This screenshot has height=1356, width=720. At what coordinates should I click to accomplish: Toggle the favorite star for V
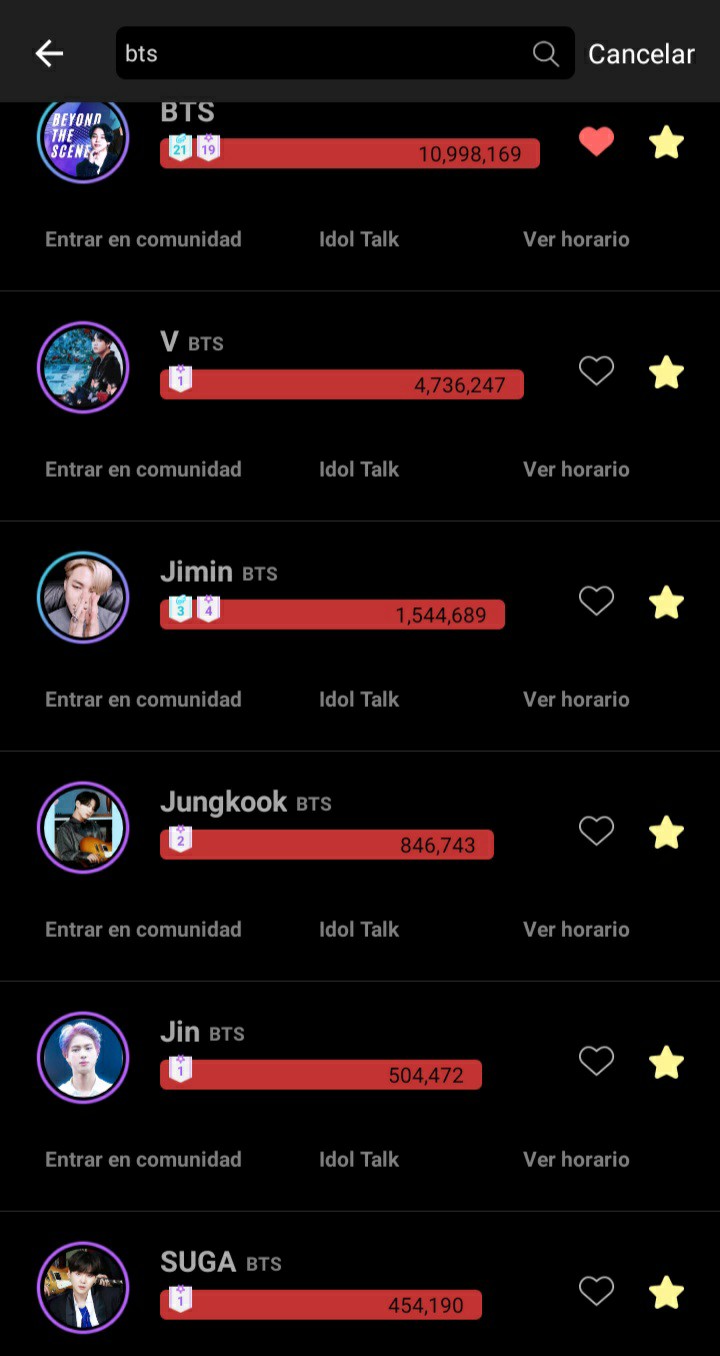666,373
